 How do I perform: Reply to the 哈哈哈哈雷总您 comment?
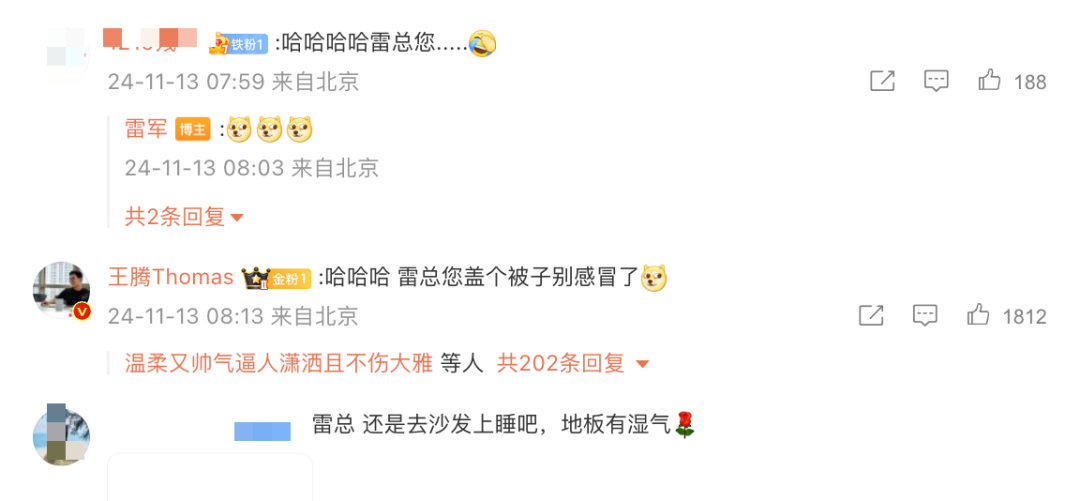point(936,81)
